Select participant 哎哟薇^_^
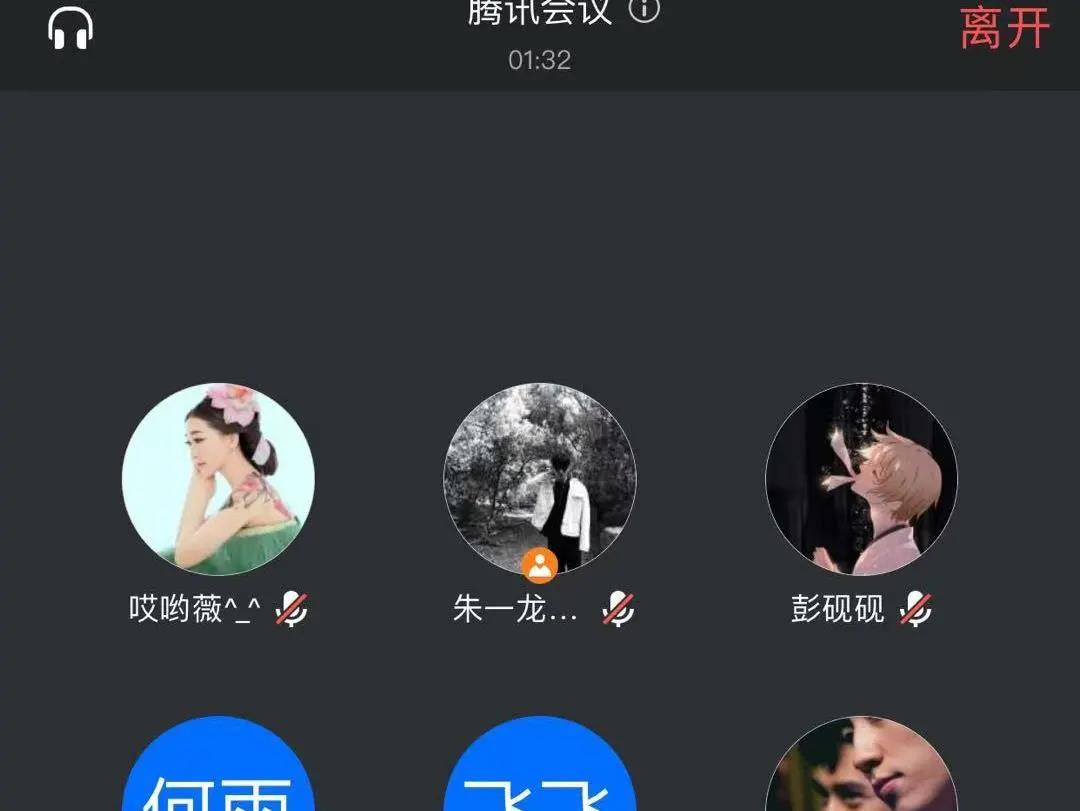This screenshot has width=1080, height=811. 218,480
